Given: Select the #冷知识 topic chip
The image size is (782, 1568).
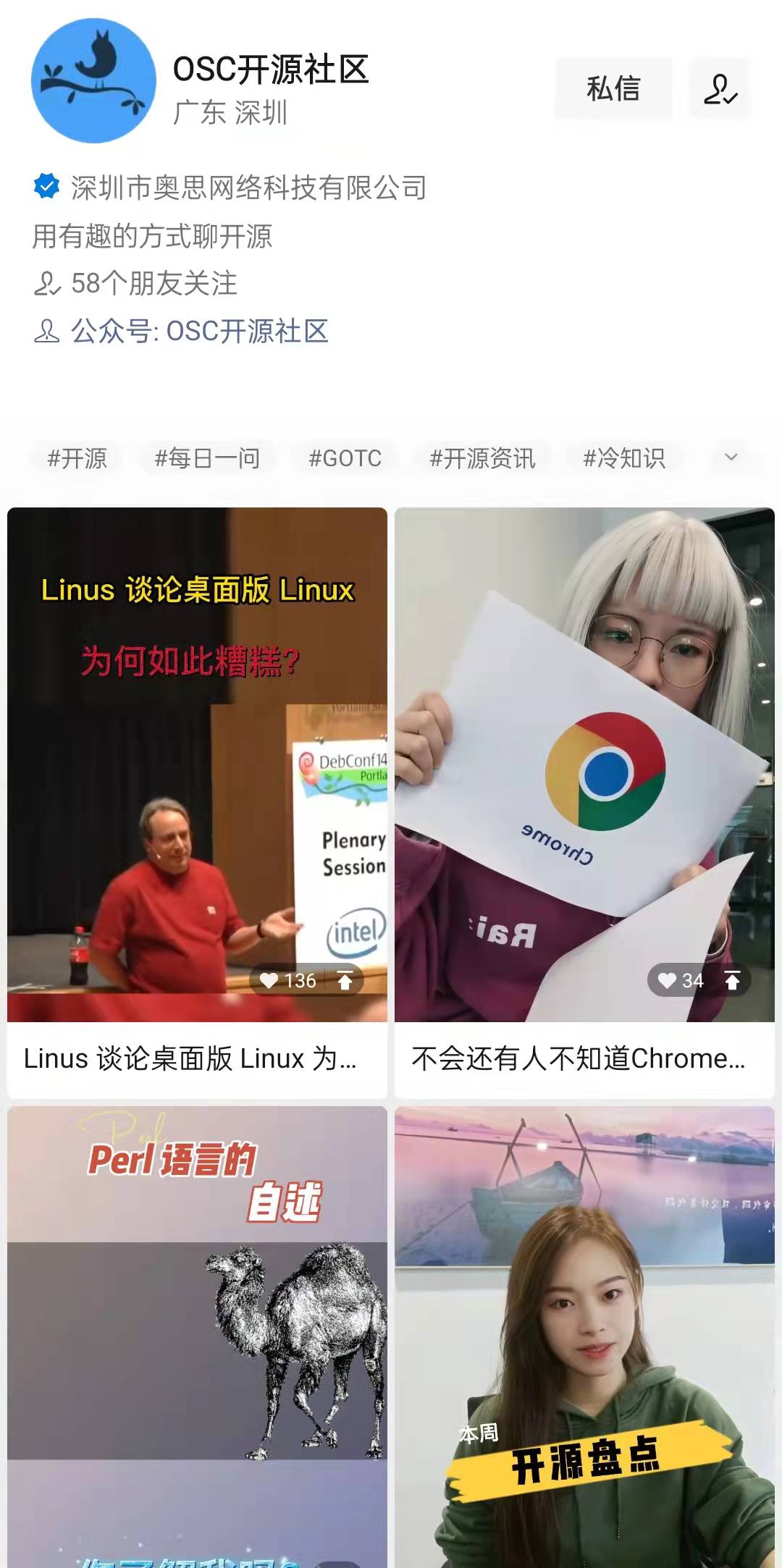Looking at the screenshot, I should pos(624,458).
